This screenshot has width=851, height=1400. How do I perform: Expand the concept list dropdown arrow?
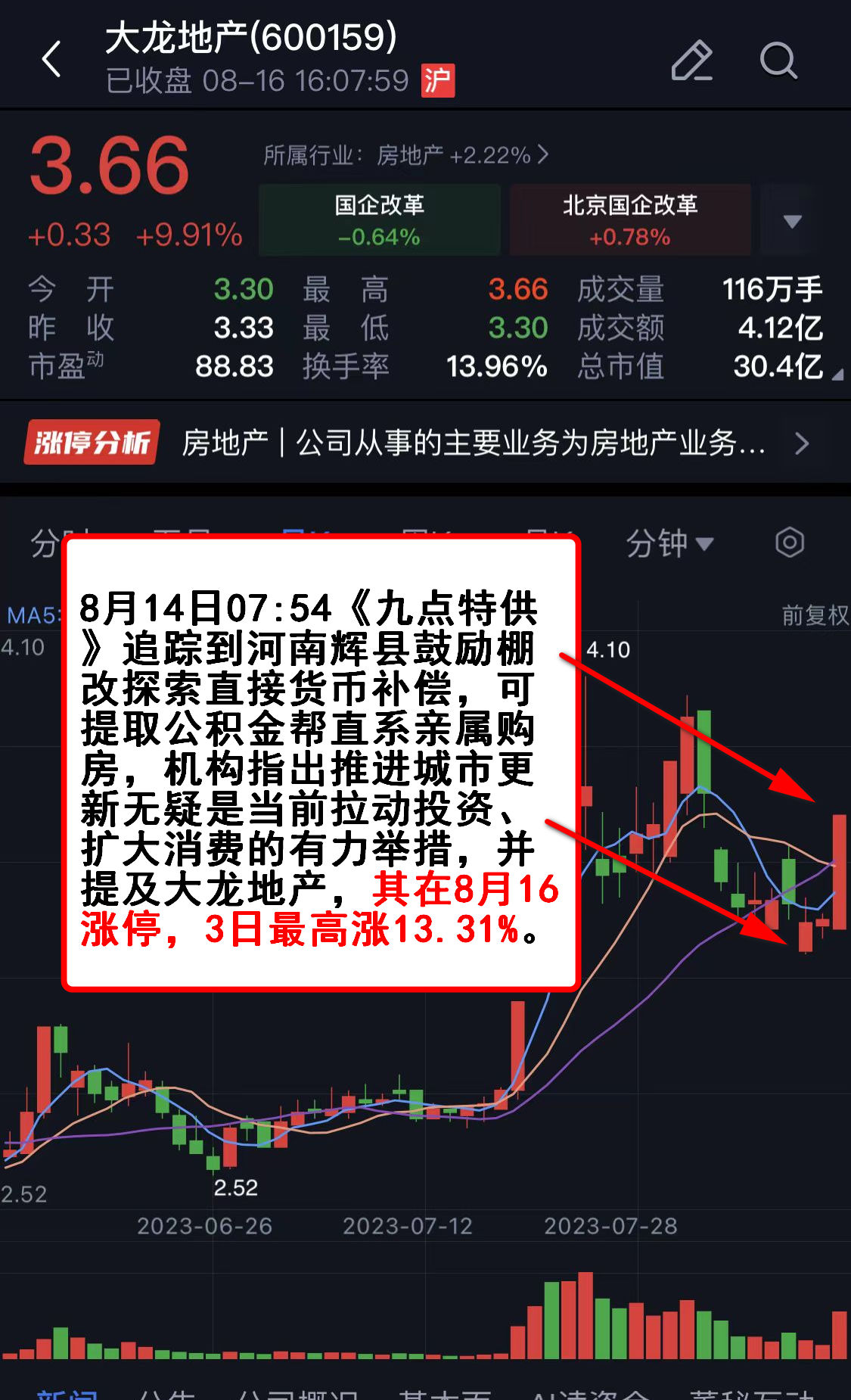(x=792, y=221)
